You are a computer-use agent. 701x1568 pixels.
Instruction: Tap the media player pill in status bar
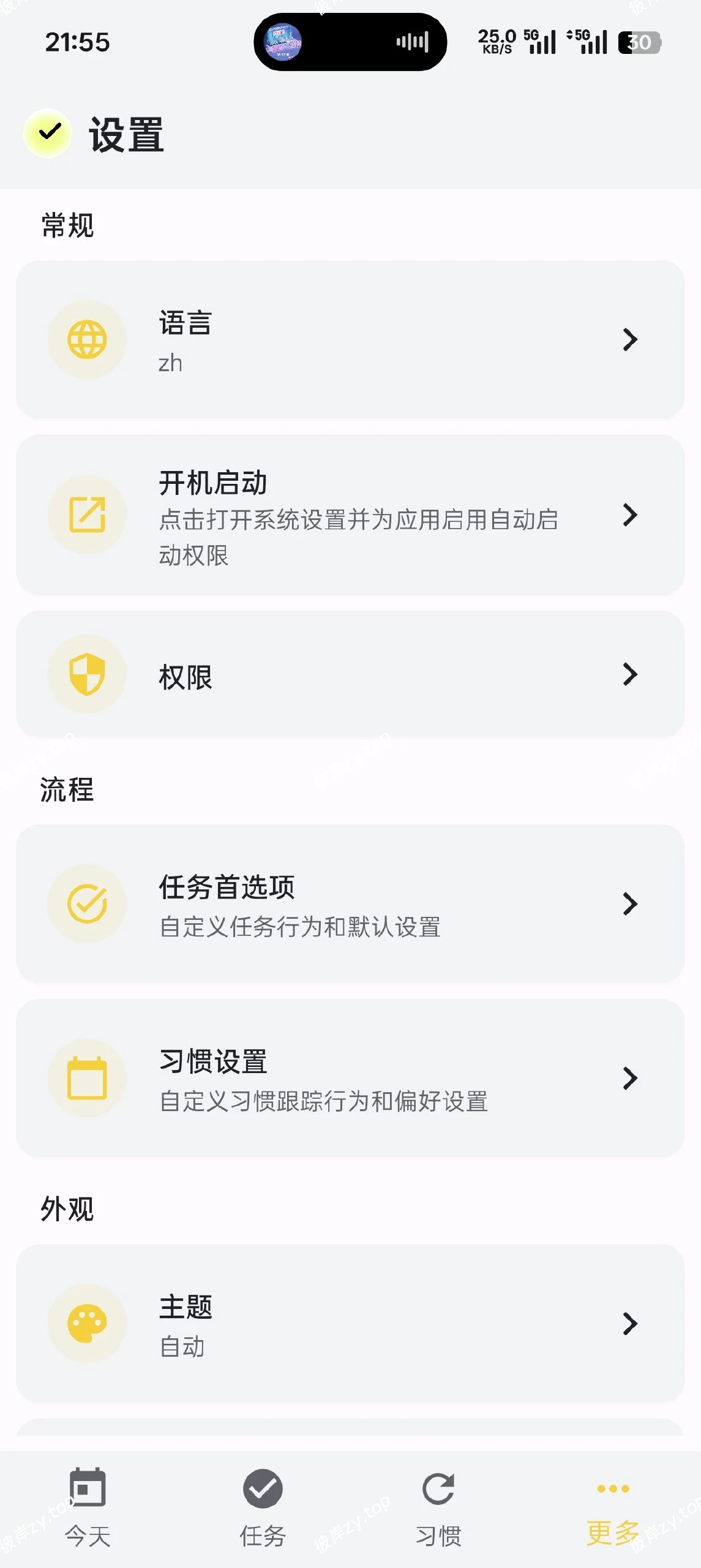coord(351,43)
